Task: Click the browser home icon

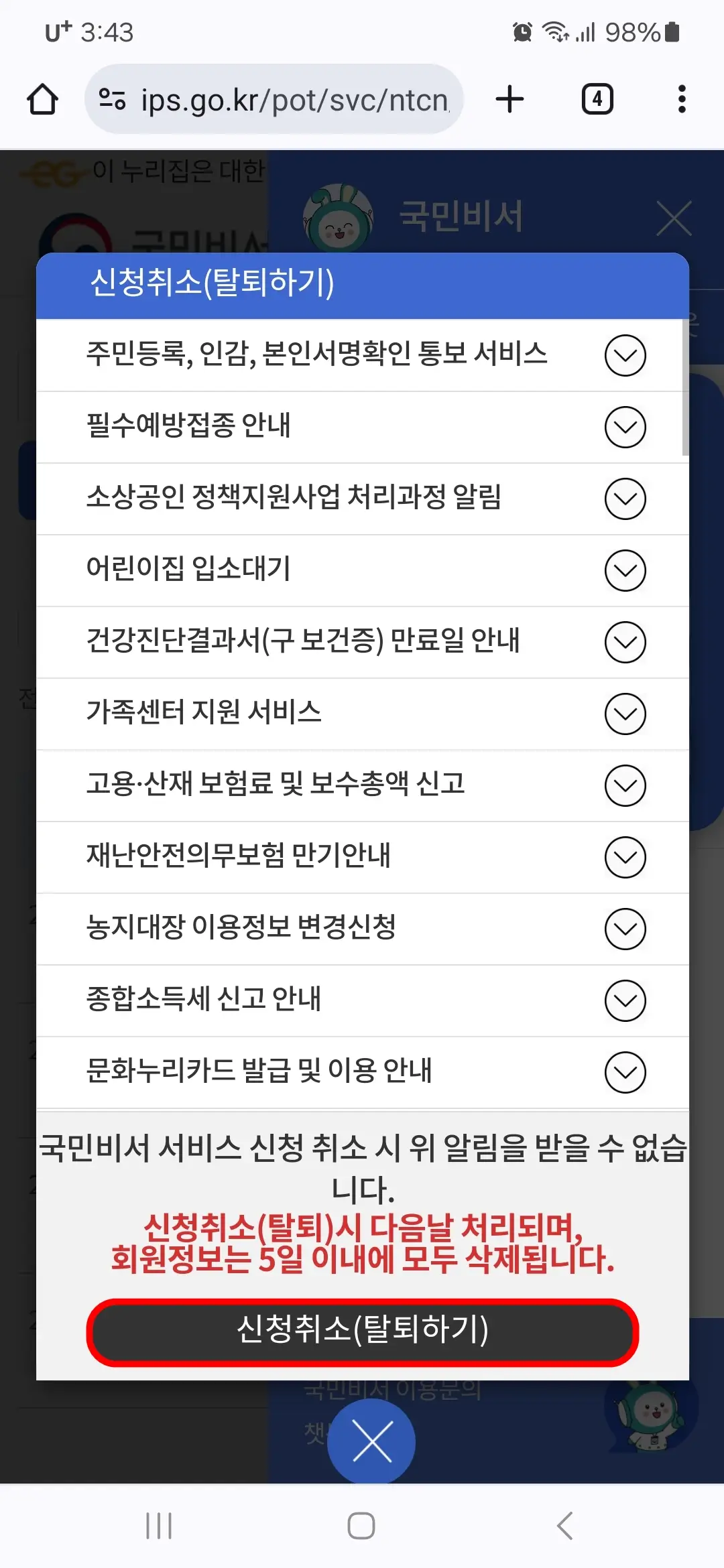Action: [x=42, y=98]
